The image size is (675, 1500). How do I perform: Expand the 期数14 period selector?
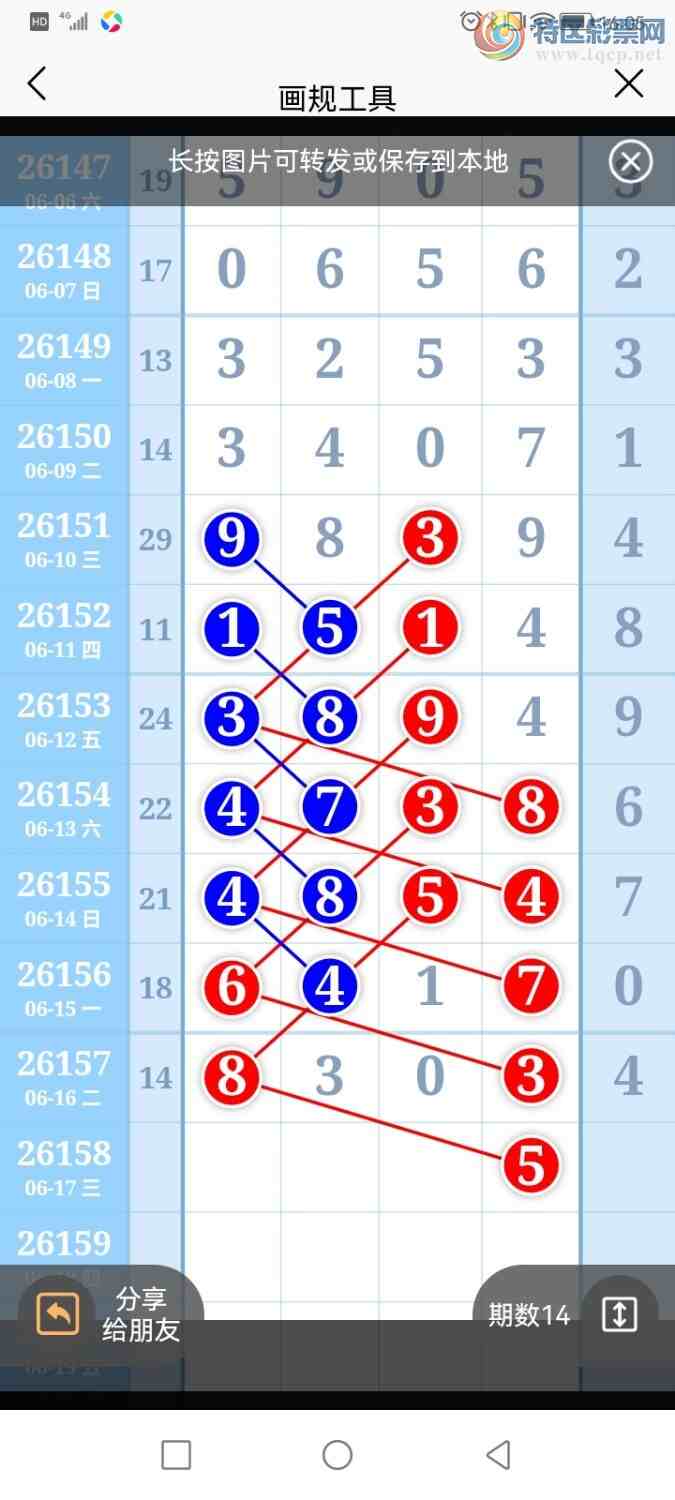click(x=565, y=1314)
